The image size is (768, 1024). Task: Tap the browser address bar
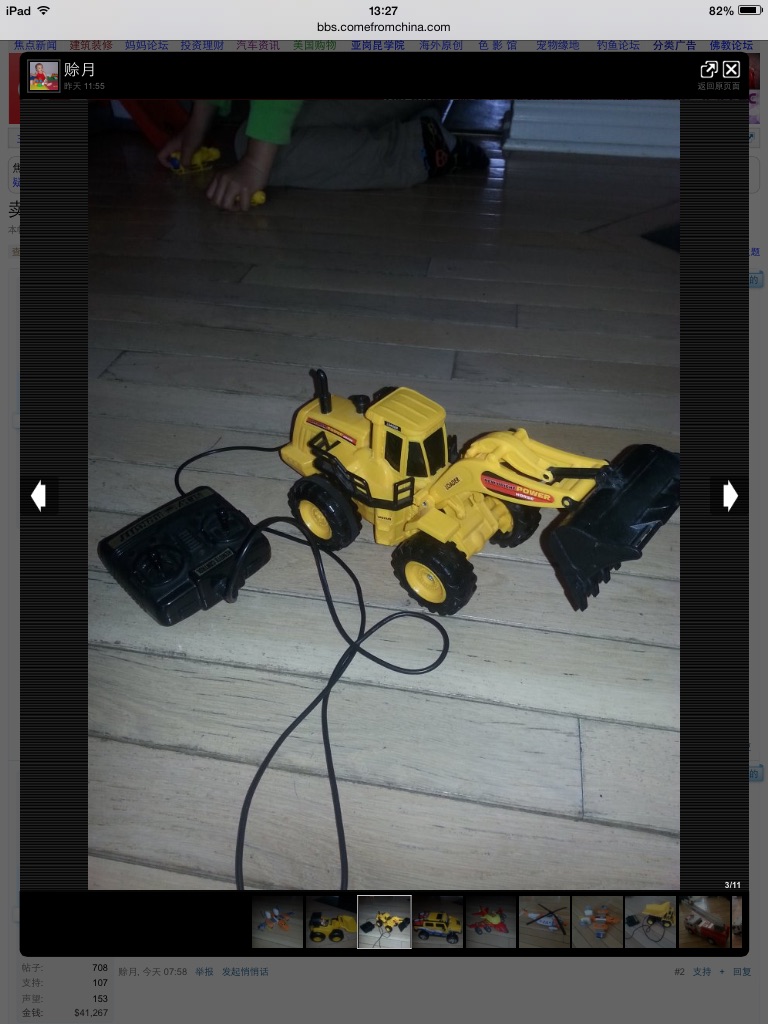(384, 27)
